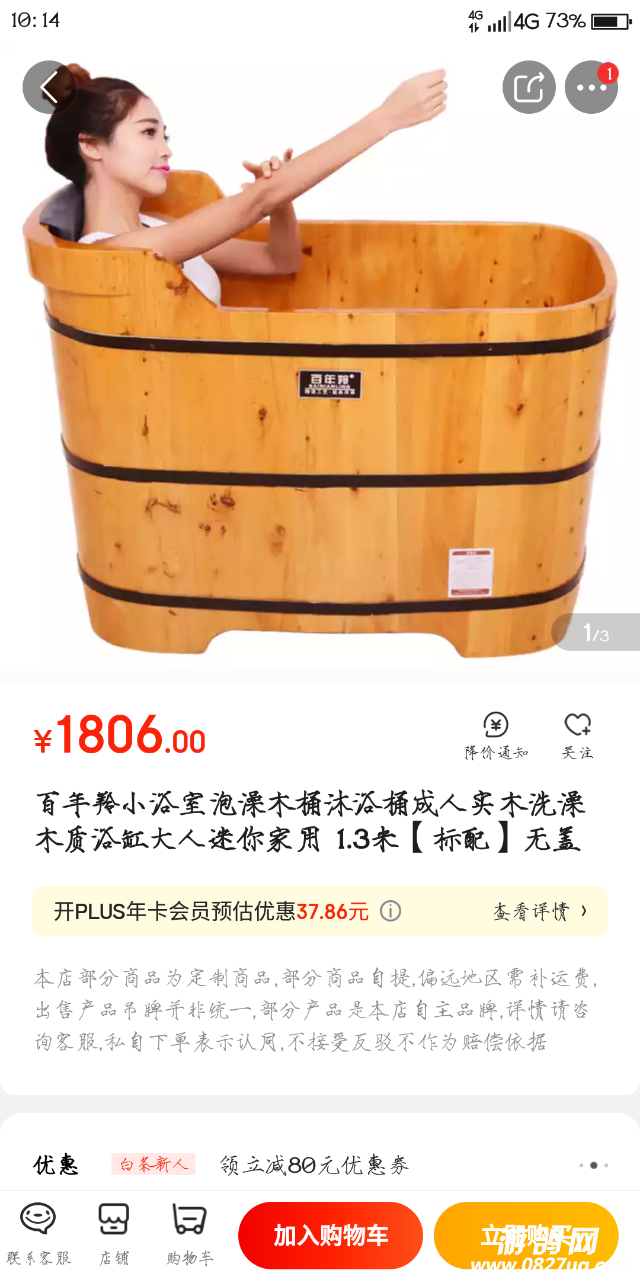This screenshot has width=640, height=1280.
Task: Contact customer service 联系客服
Action: pos(38,1234)
